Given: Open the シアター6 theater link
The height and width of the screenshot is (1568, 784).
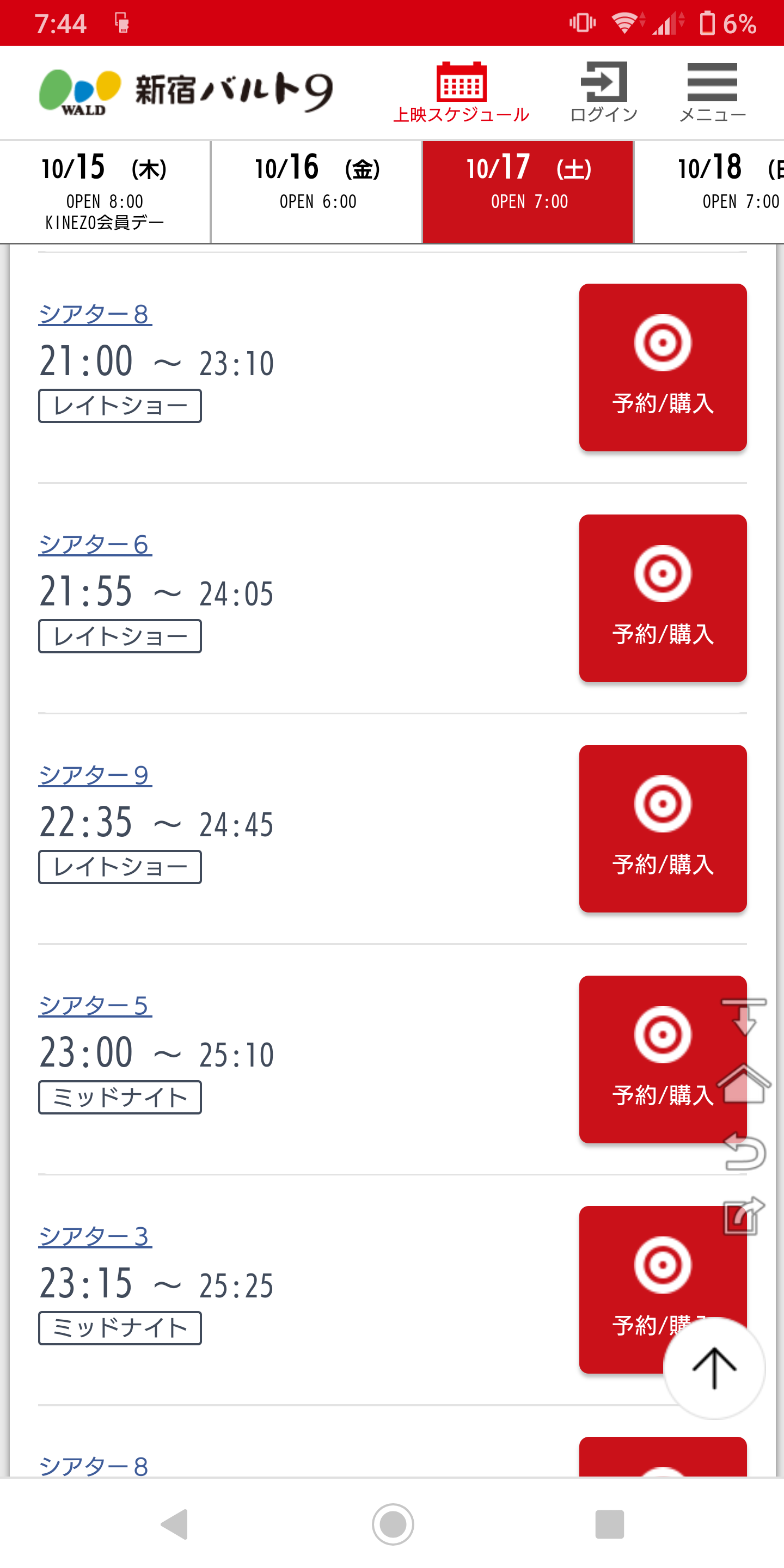Looking at the screenshot, I should [95, 544].
